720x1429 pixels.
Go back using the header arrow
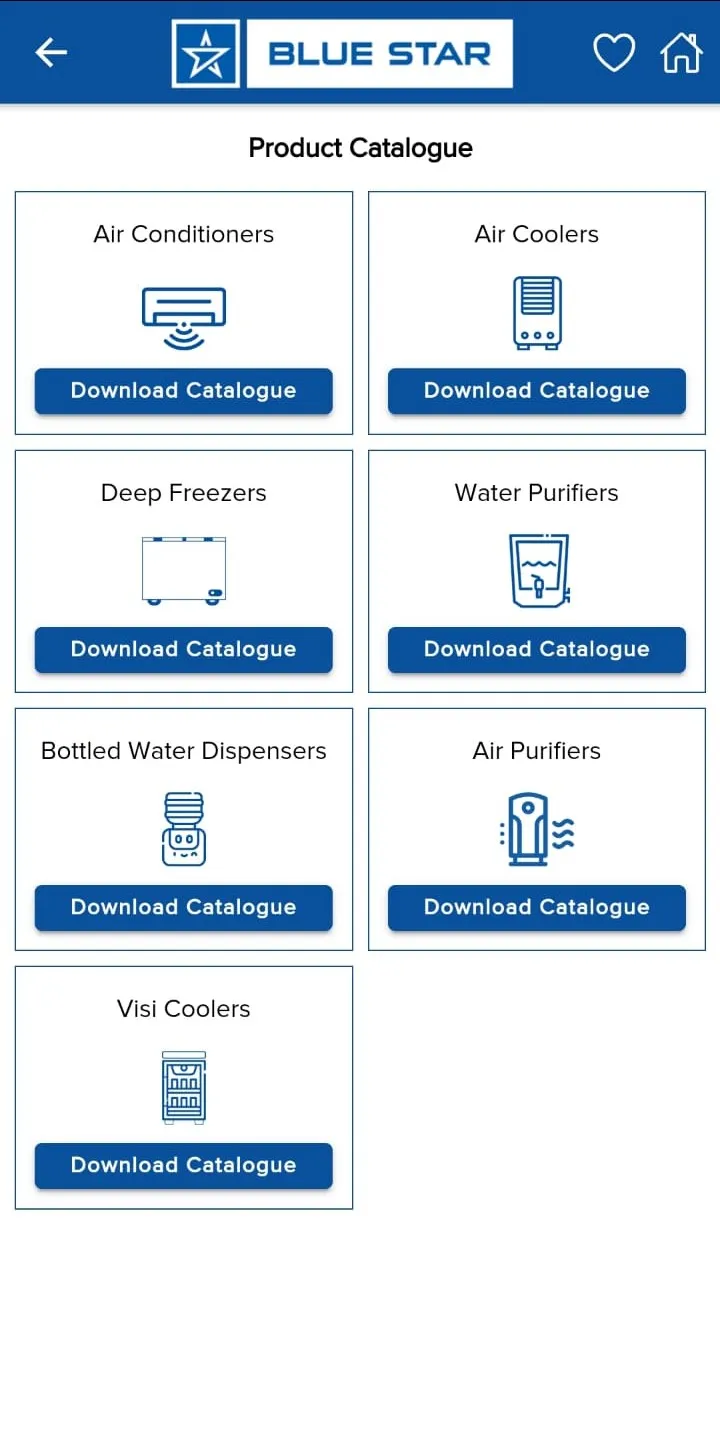click(x=51, y=53)
